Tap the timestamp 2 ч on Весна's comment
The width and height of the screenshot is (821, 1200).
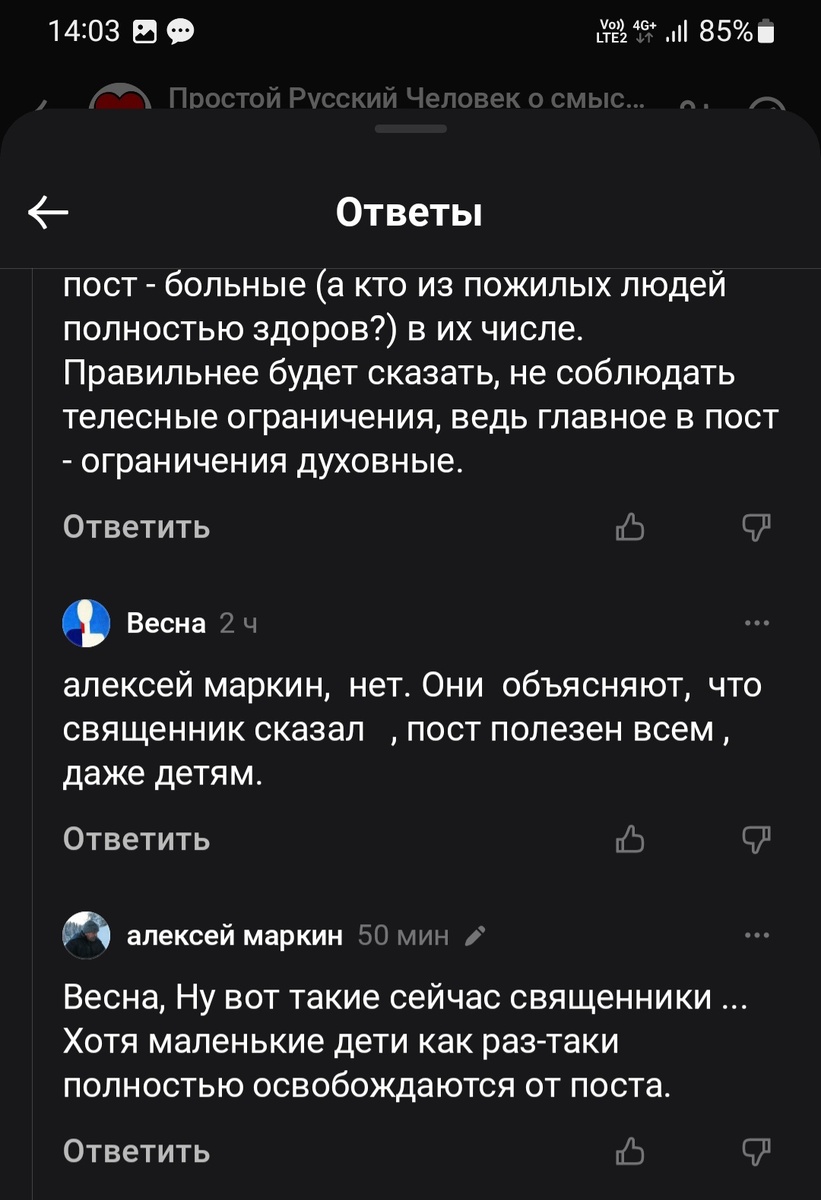(240, 622)
